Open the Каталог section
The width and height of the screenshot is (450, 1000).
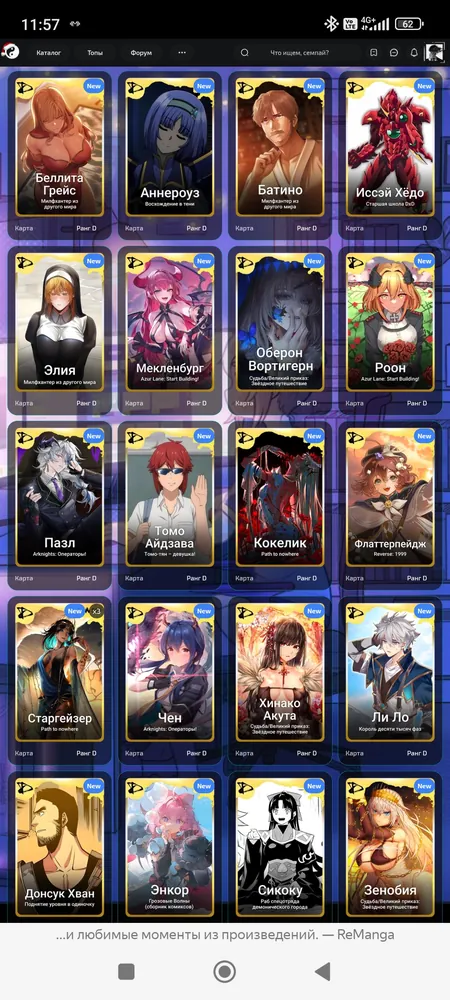point(48,53)
